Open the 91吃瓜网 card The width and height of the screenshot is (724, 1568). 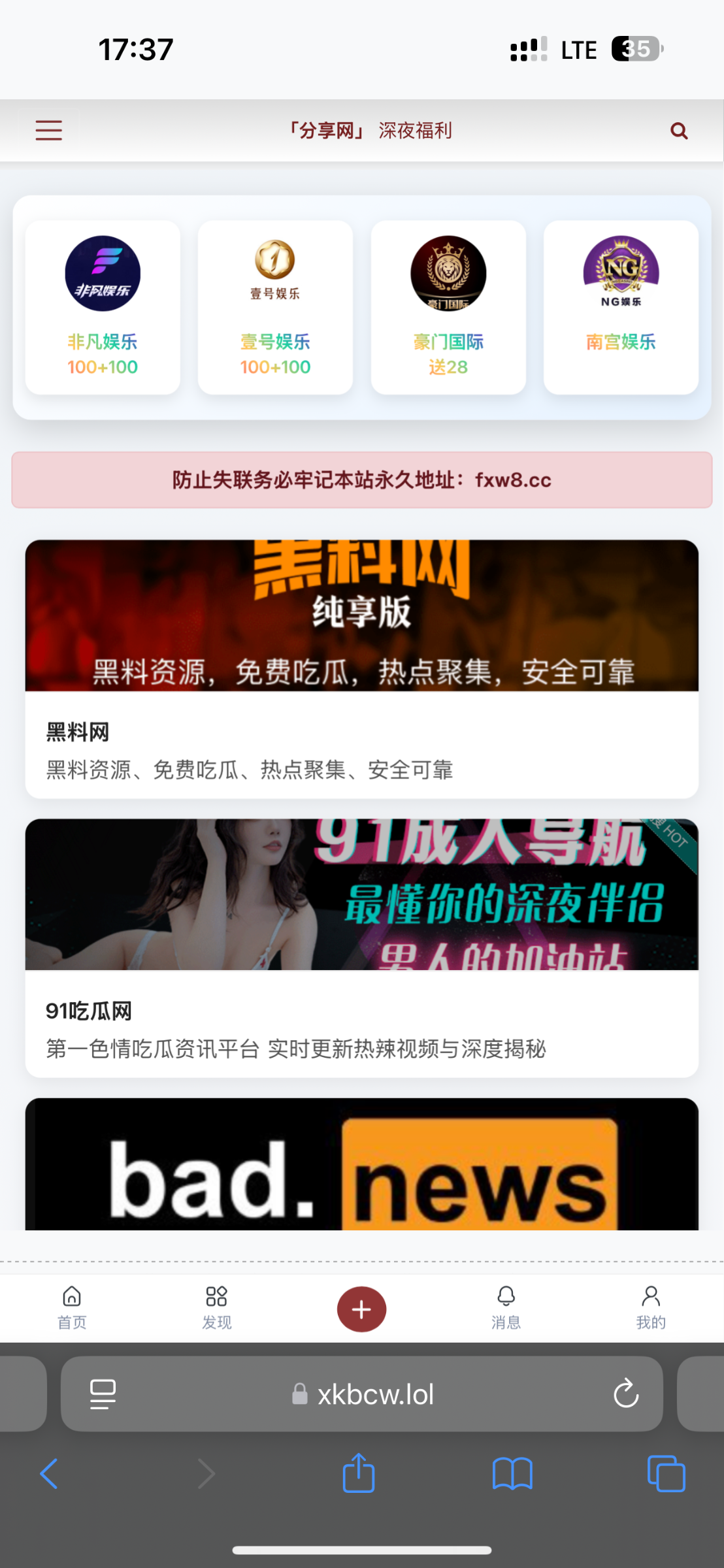[361, 947]
